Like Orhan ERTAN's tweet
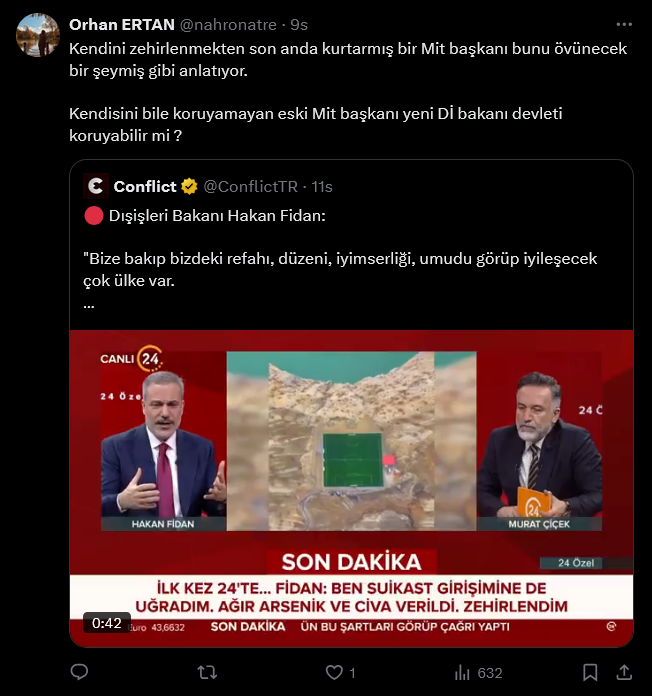Viewport: 652px width, 696px height. click(x=335, y=673)
